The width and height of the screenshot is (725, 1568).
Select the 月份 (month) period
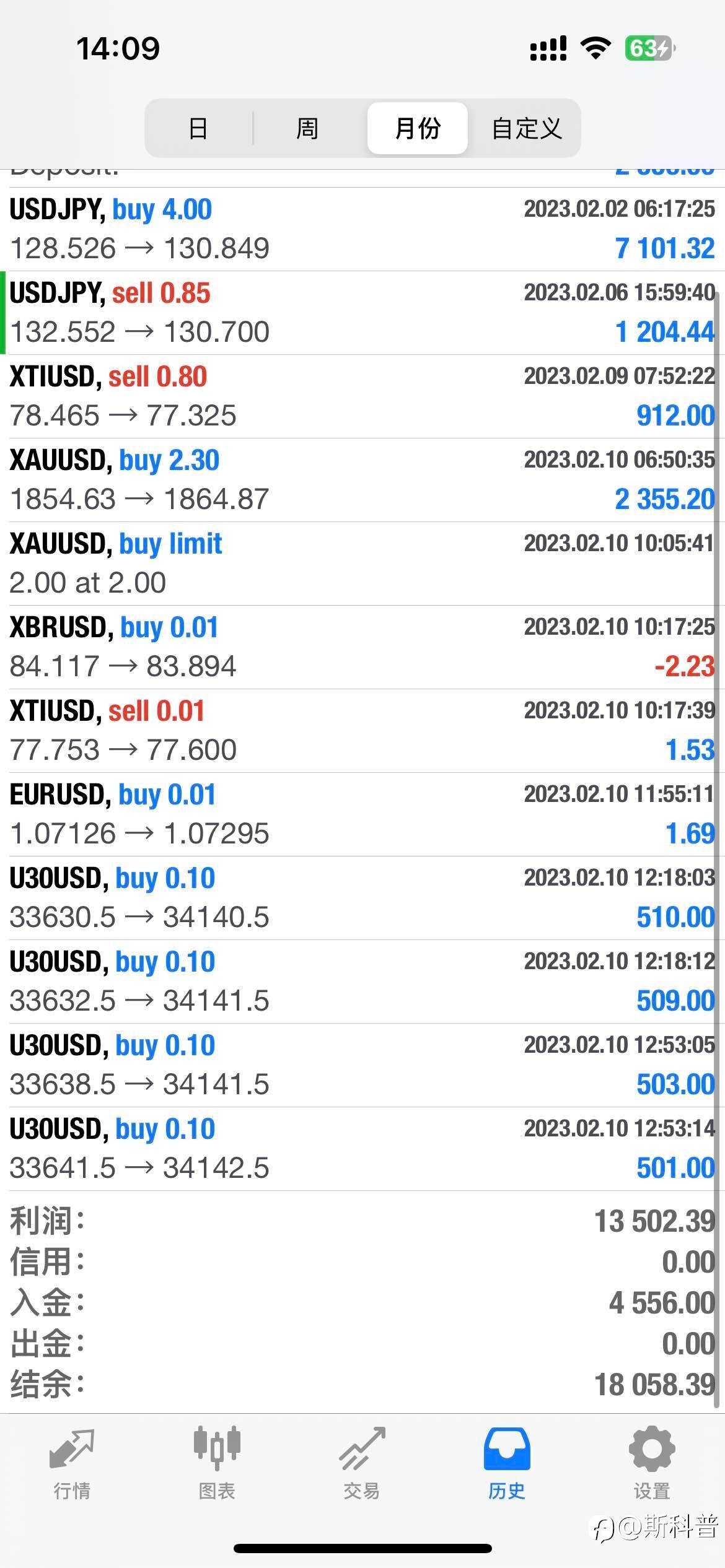point(418,128)
